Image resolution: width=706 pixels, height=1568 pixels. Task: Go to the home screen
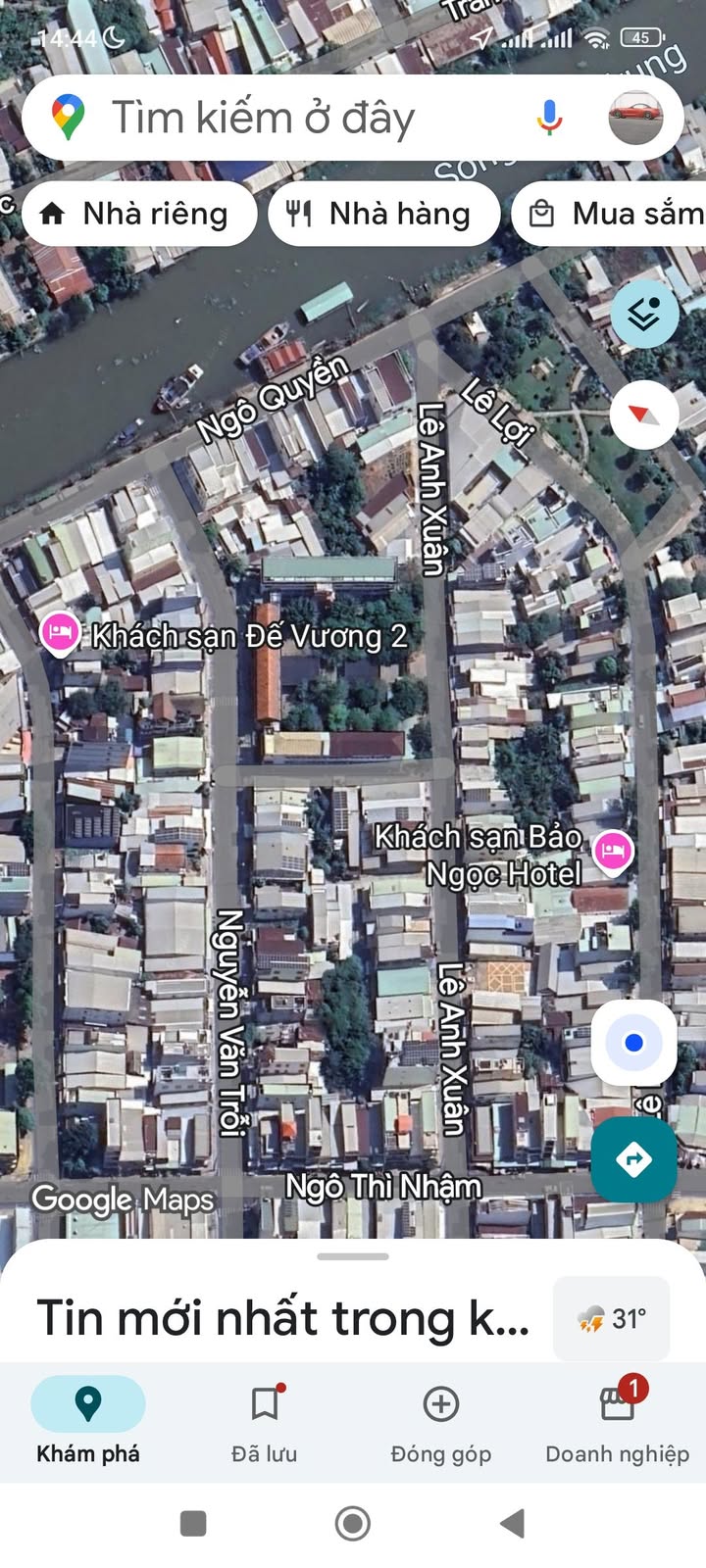353,1523
